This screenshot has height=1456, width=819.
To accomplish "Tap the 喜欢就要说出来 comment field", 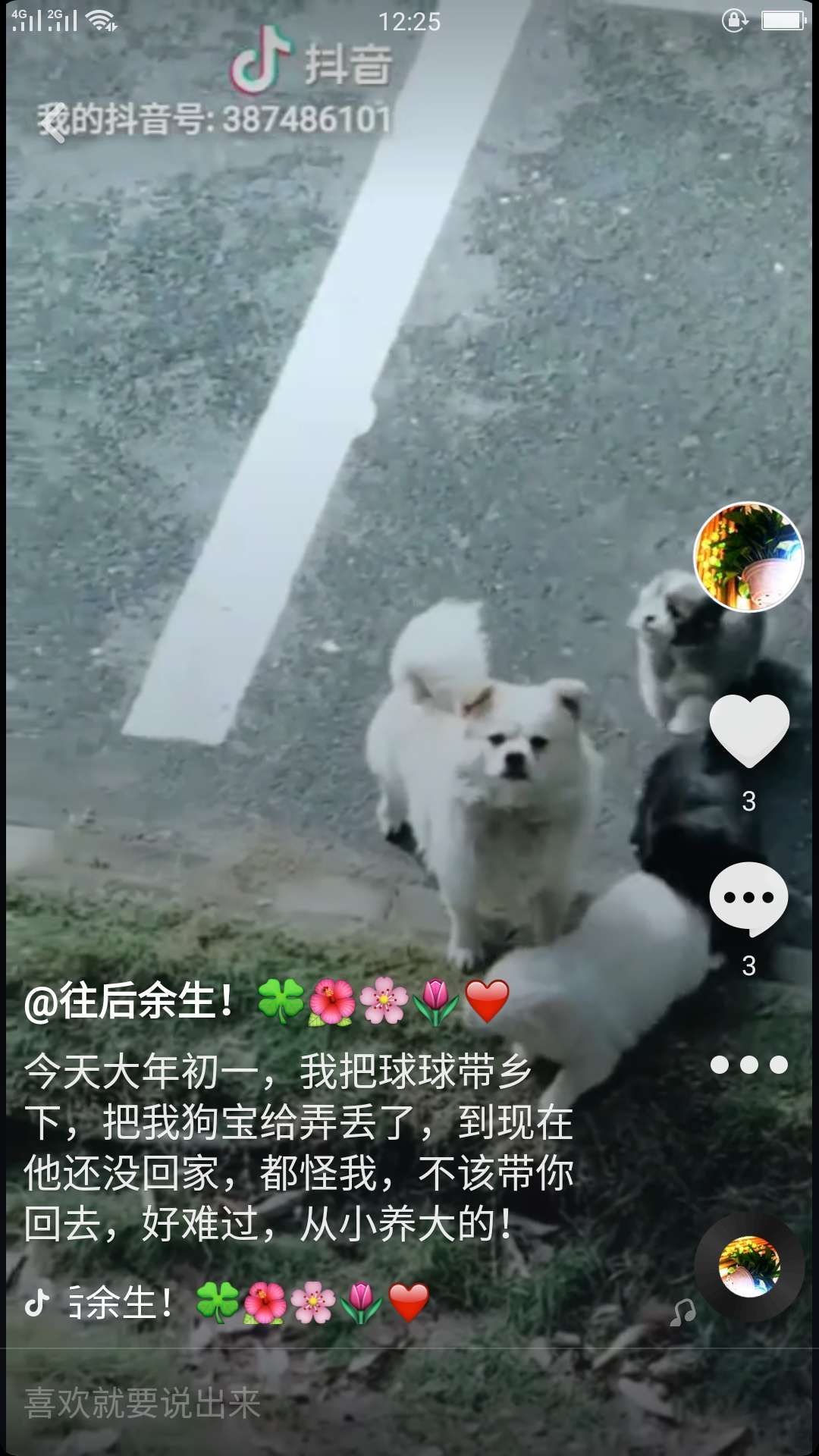I will click(144, 1404).
